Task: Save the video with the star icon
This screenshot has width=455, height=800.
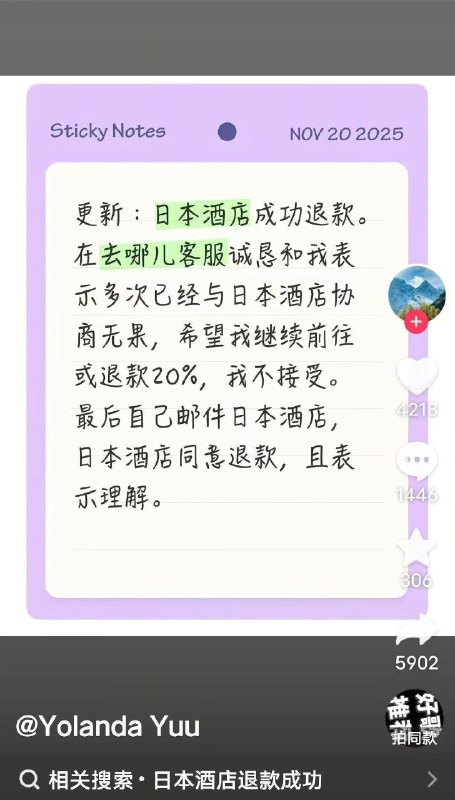Action: pos(417,548)
